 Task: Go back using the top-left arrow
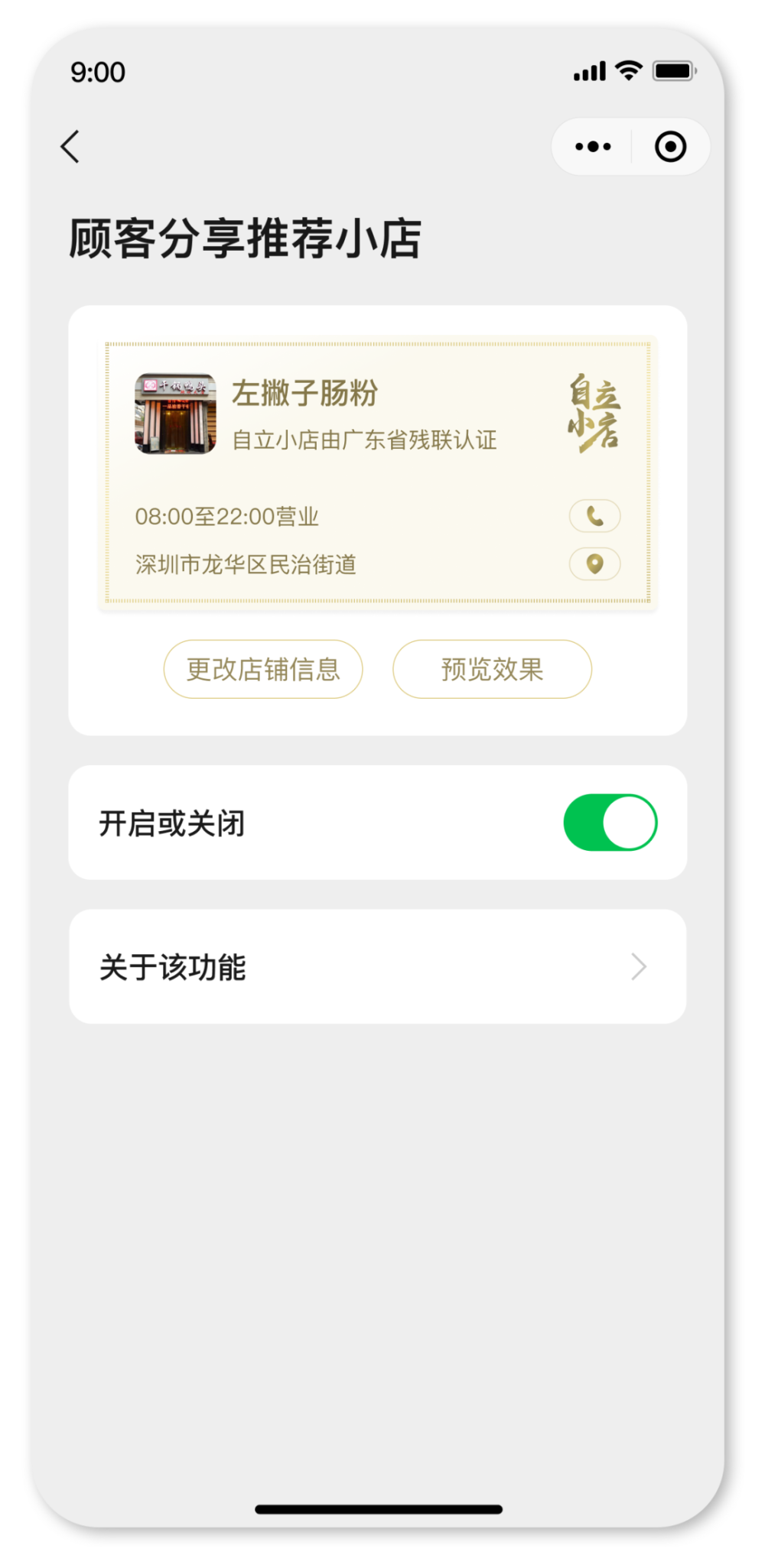point(70,147)
